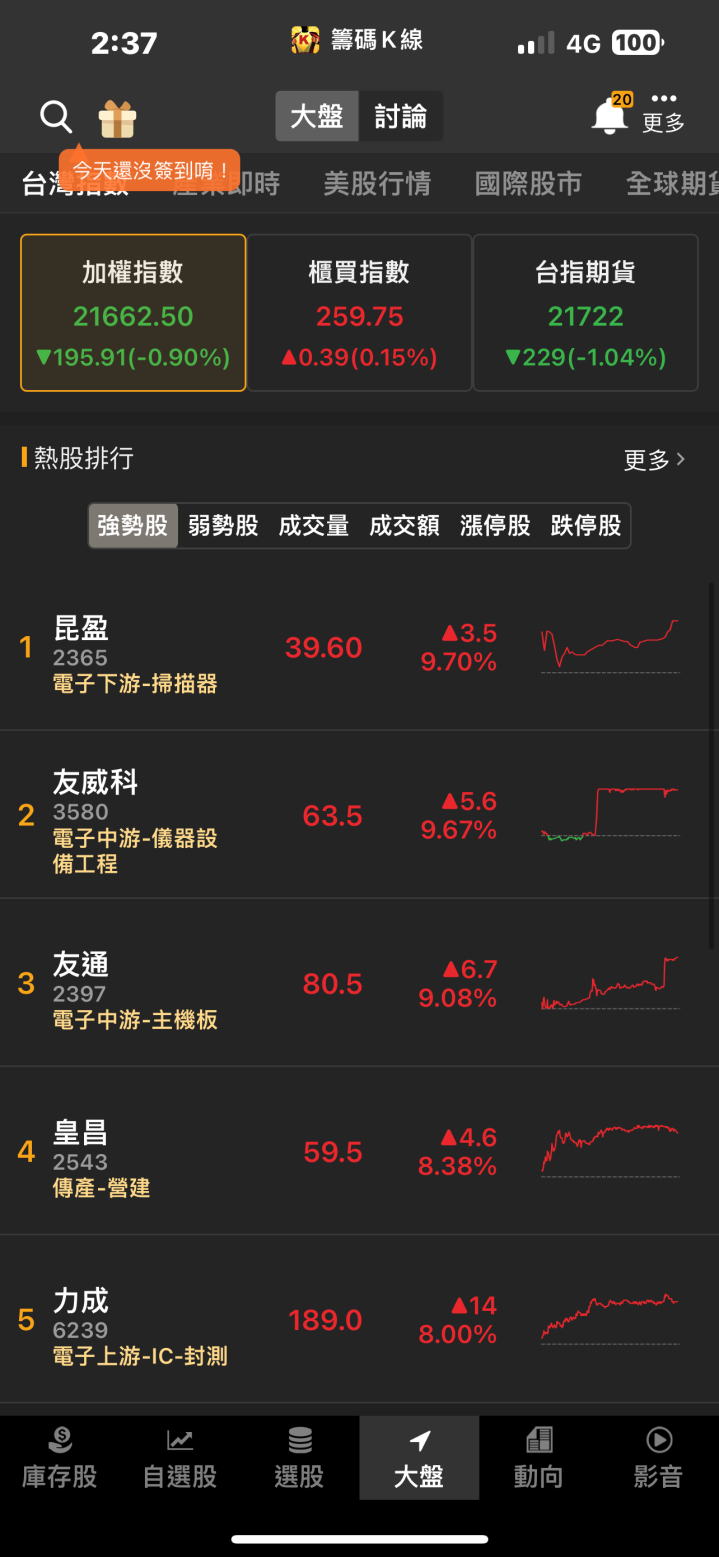Open the 自選股 bottom tab

(180, 1458)
